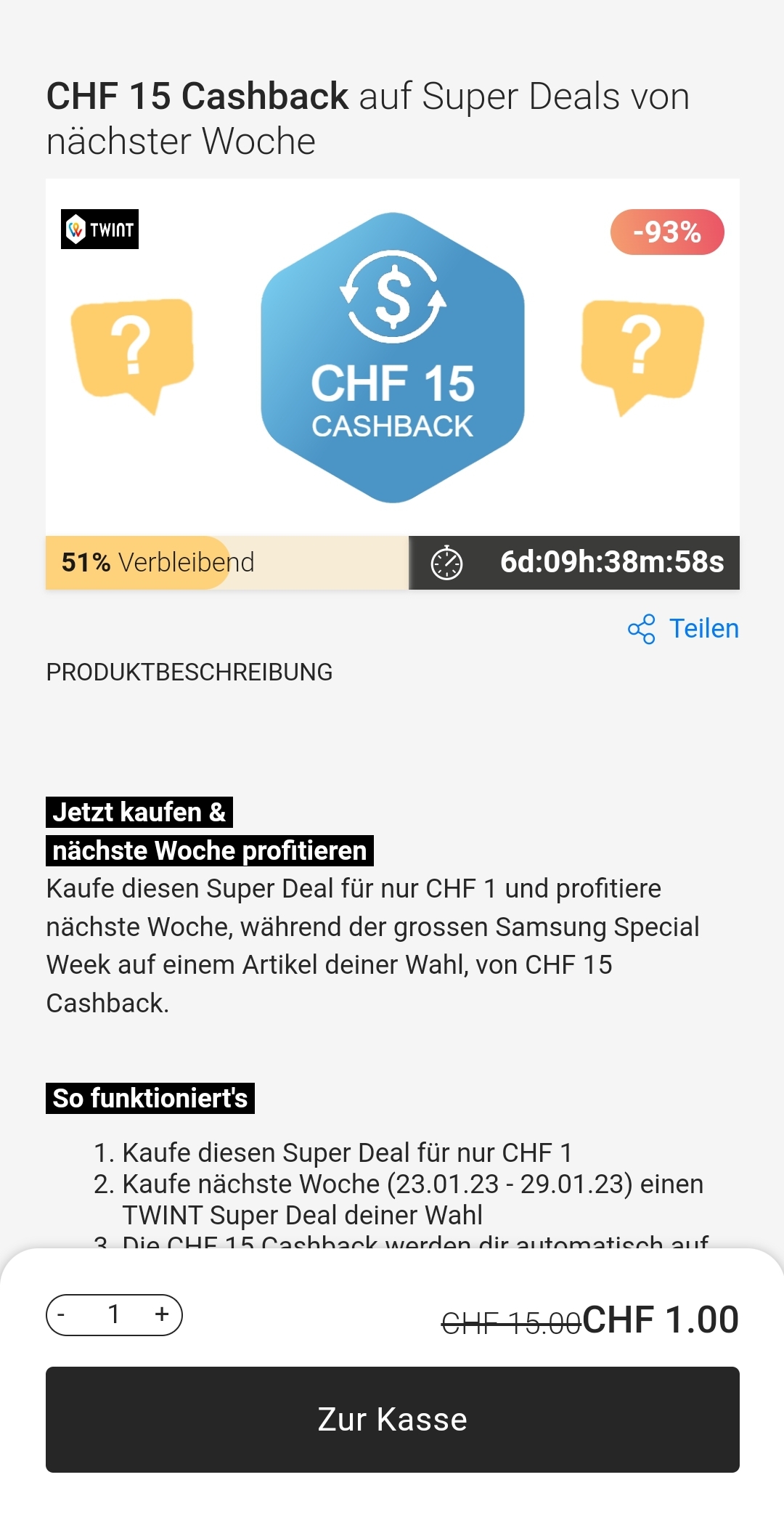Increase quantity with the plus button

pos(161,1314)
